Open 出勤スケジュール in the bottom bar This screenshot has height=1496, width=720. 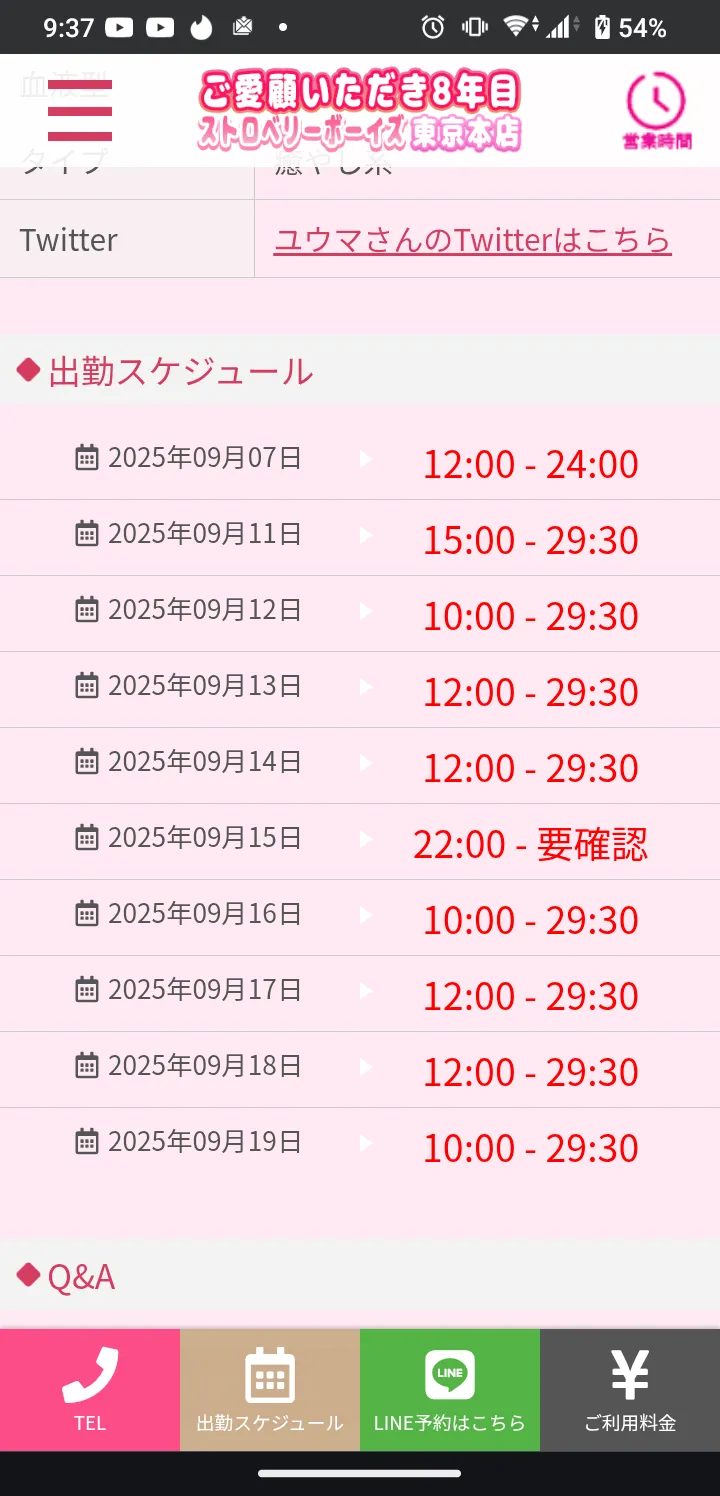tap(270, 1390)
